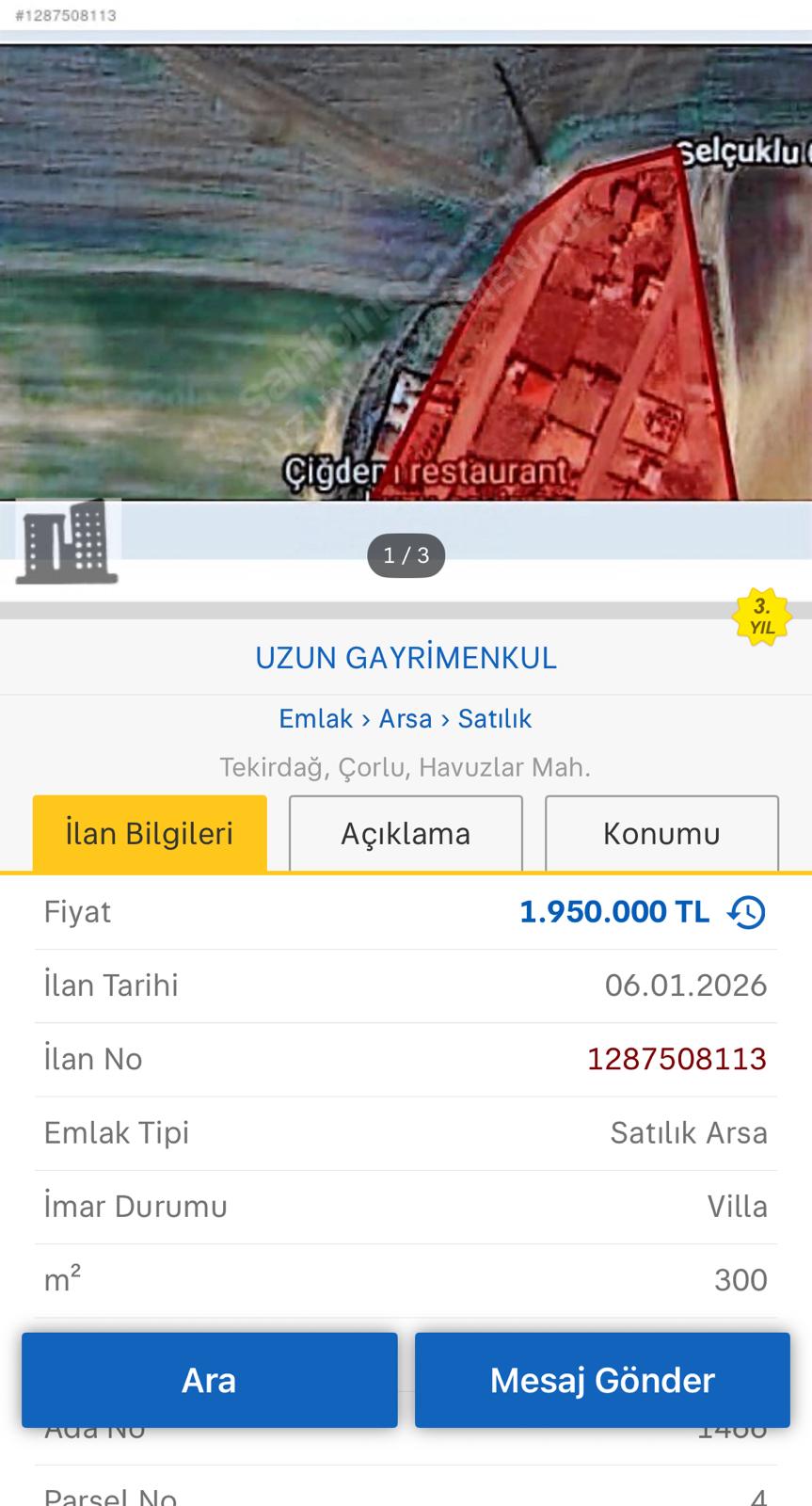Open the UZUN GAYRİMENKUL agency page
This screenshot has height=1506, width=812.
[406, 657]
